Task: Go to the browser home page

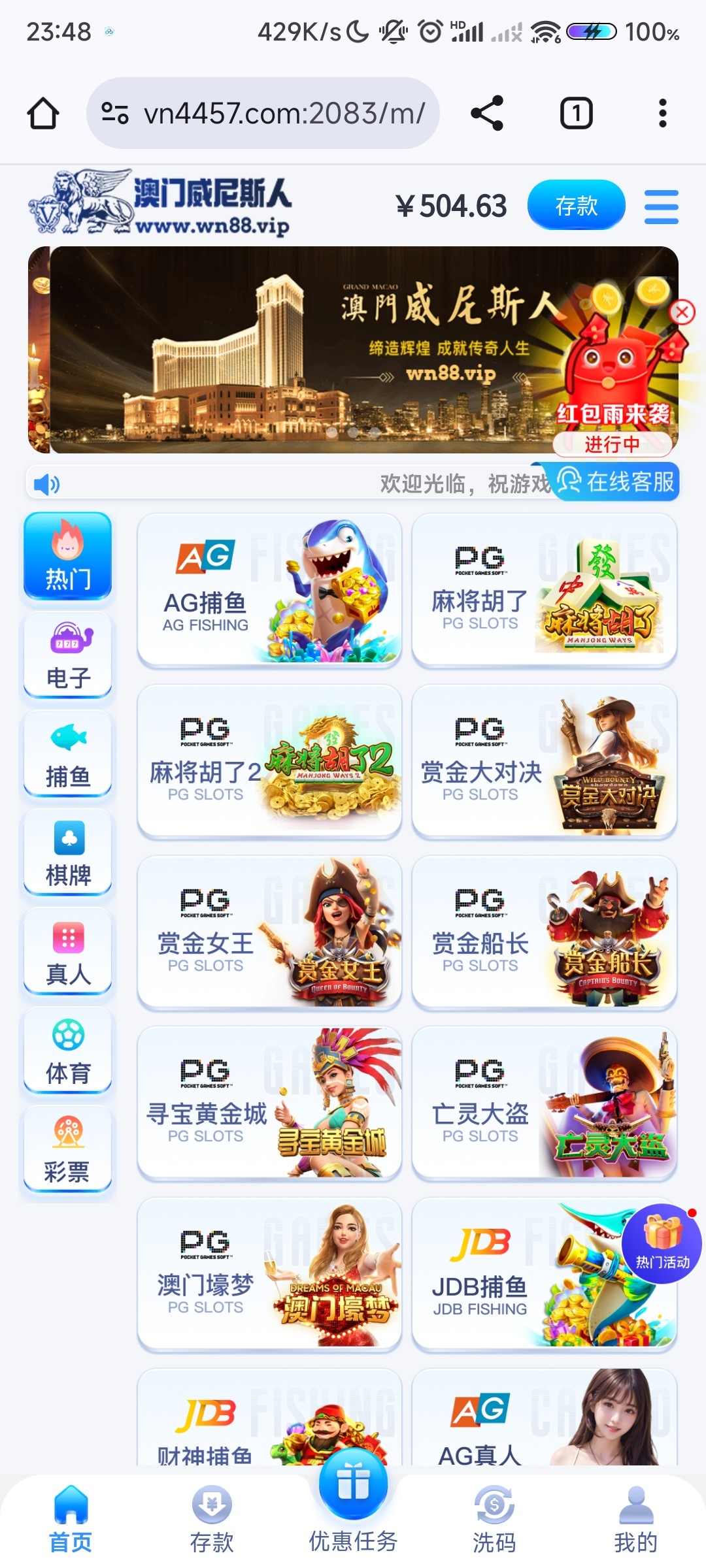Action: pos(43,113)
